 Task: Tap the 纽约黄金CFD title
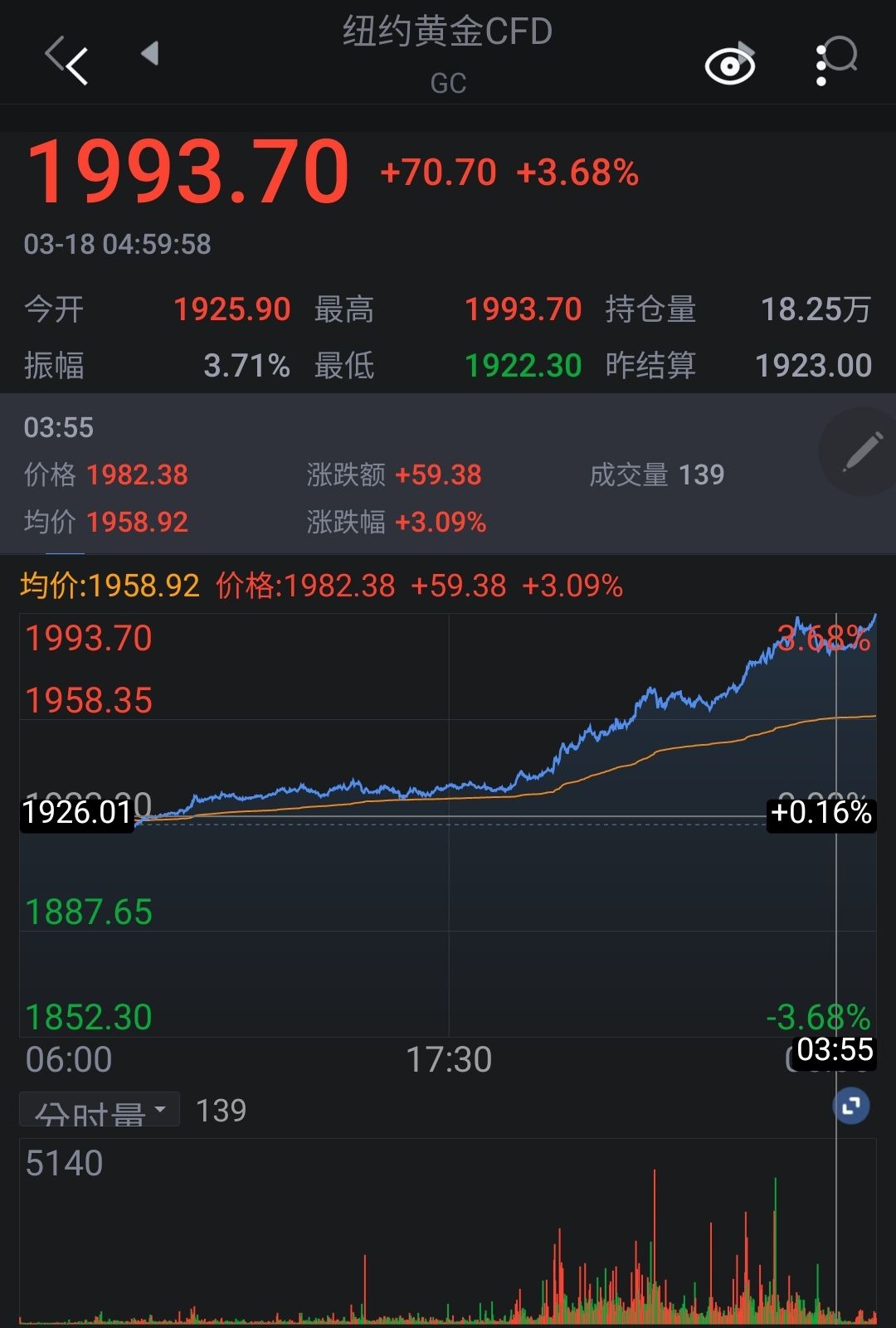click(446, 31)
